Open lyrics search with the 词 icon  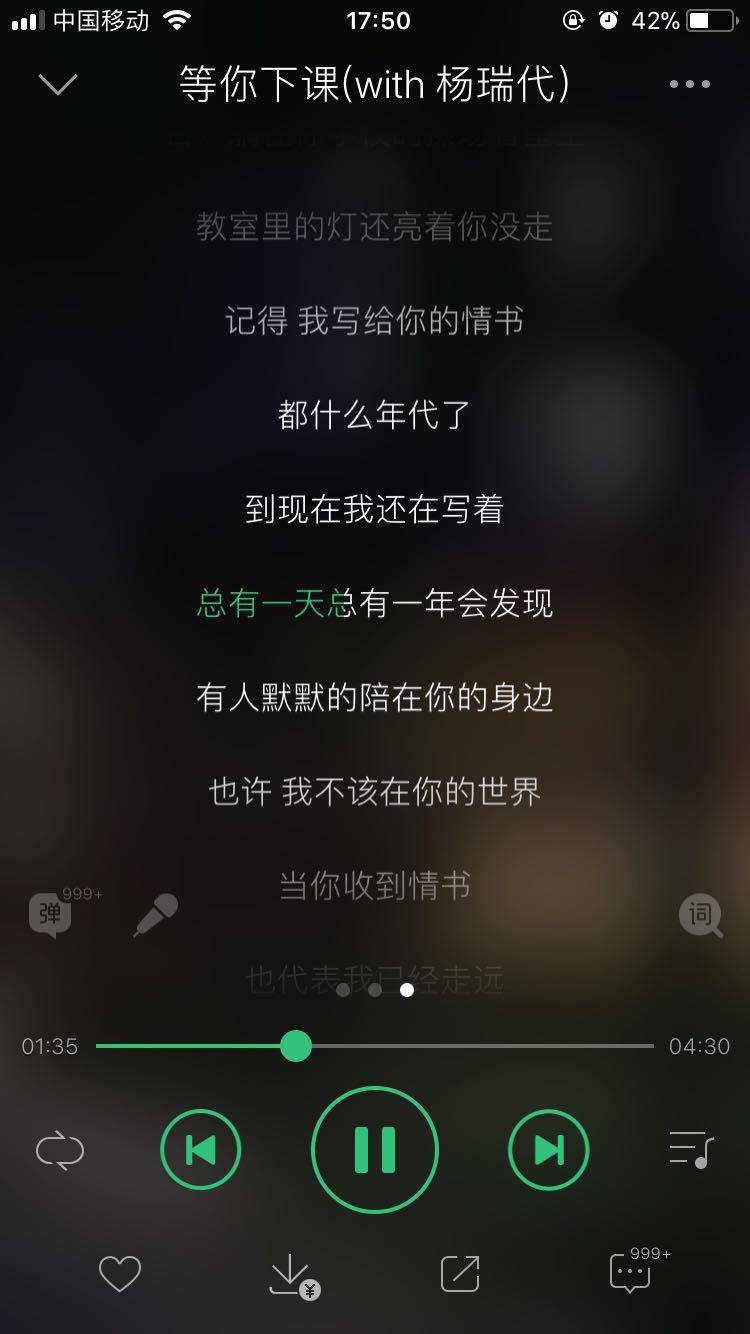701,913
